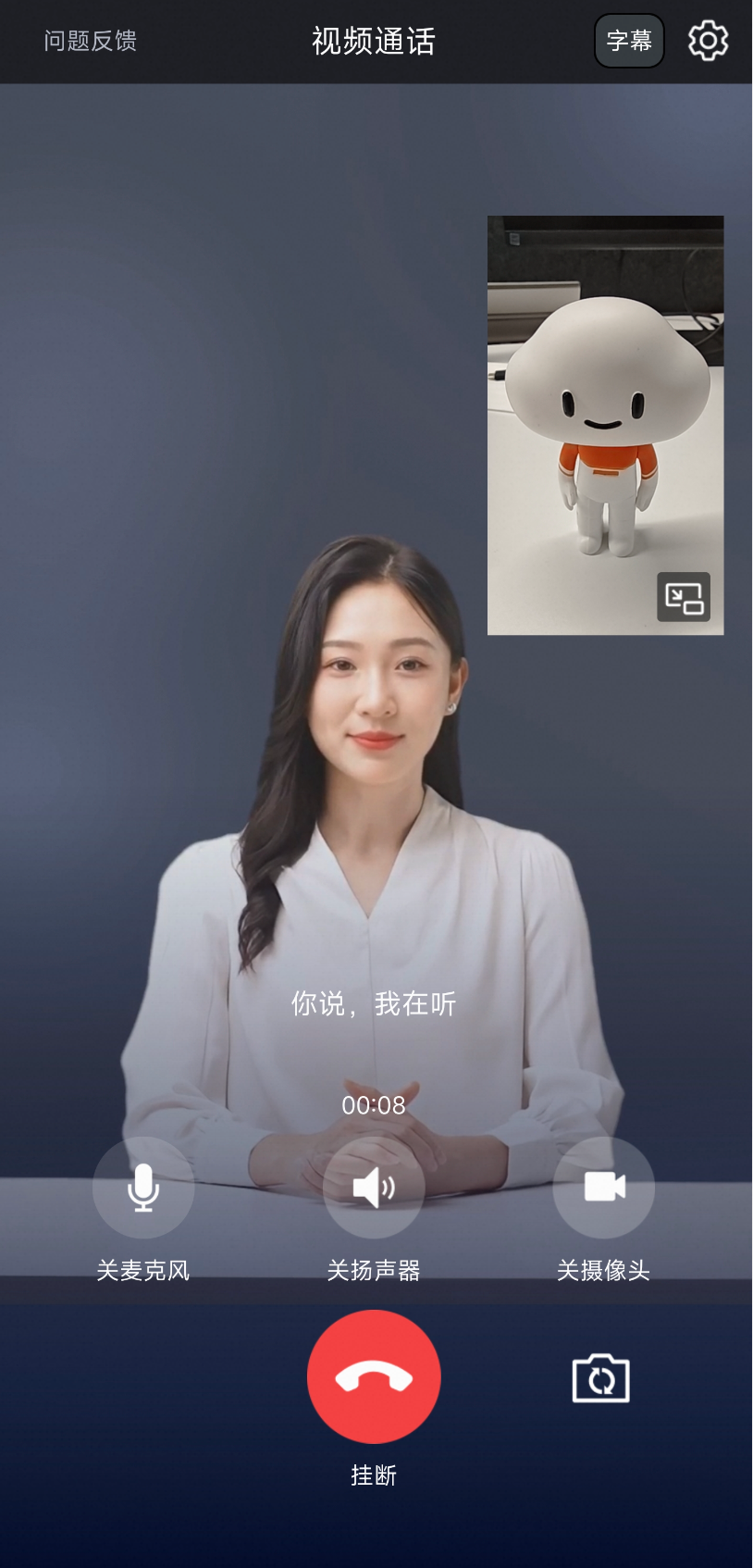Swap windows using the picture-in-picture icon
The image size is (753, 1568).
tap(684, 597)
